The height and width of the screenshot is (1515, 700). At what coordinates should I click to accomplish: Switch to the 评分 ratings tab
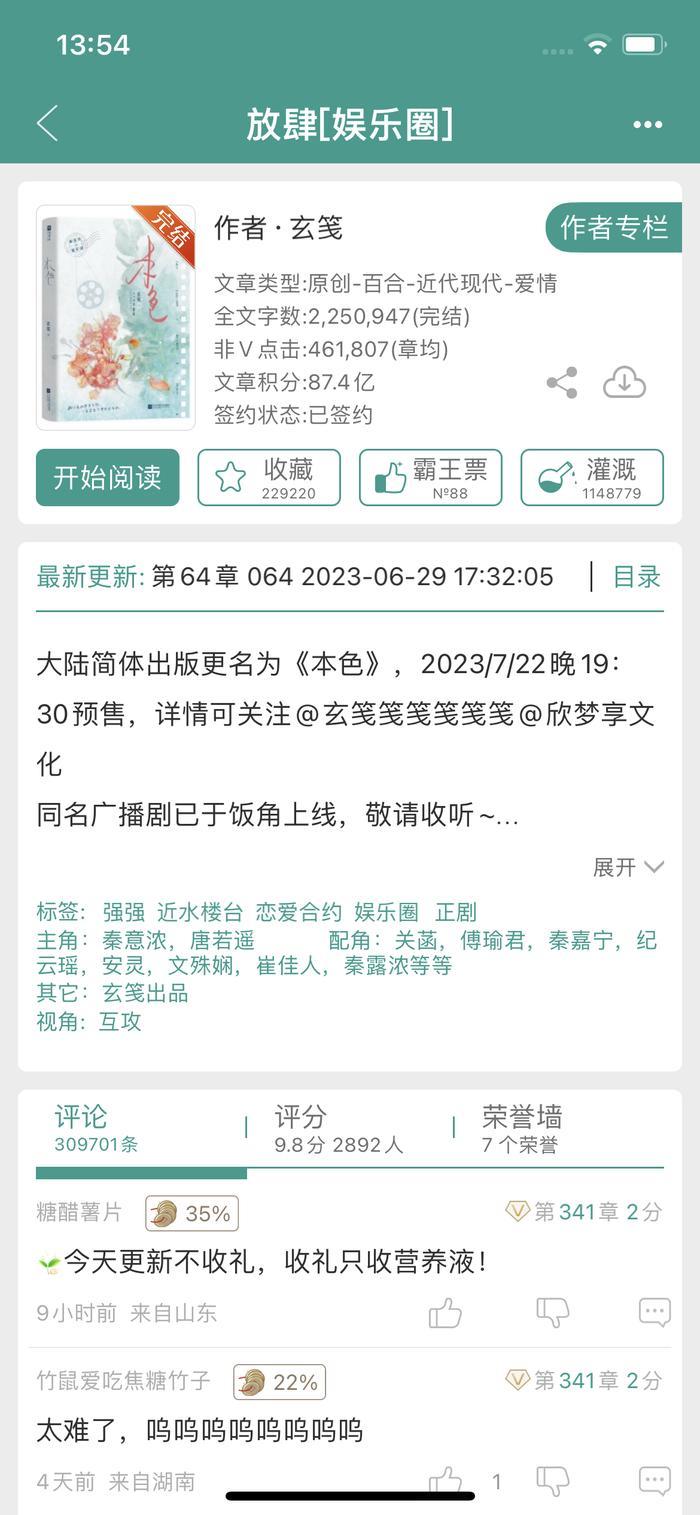(338, 1129)
